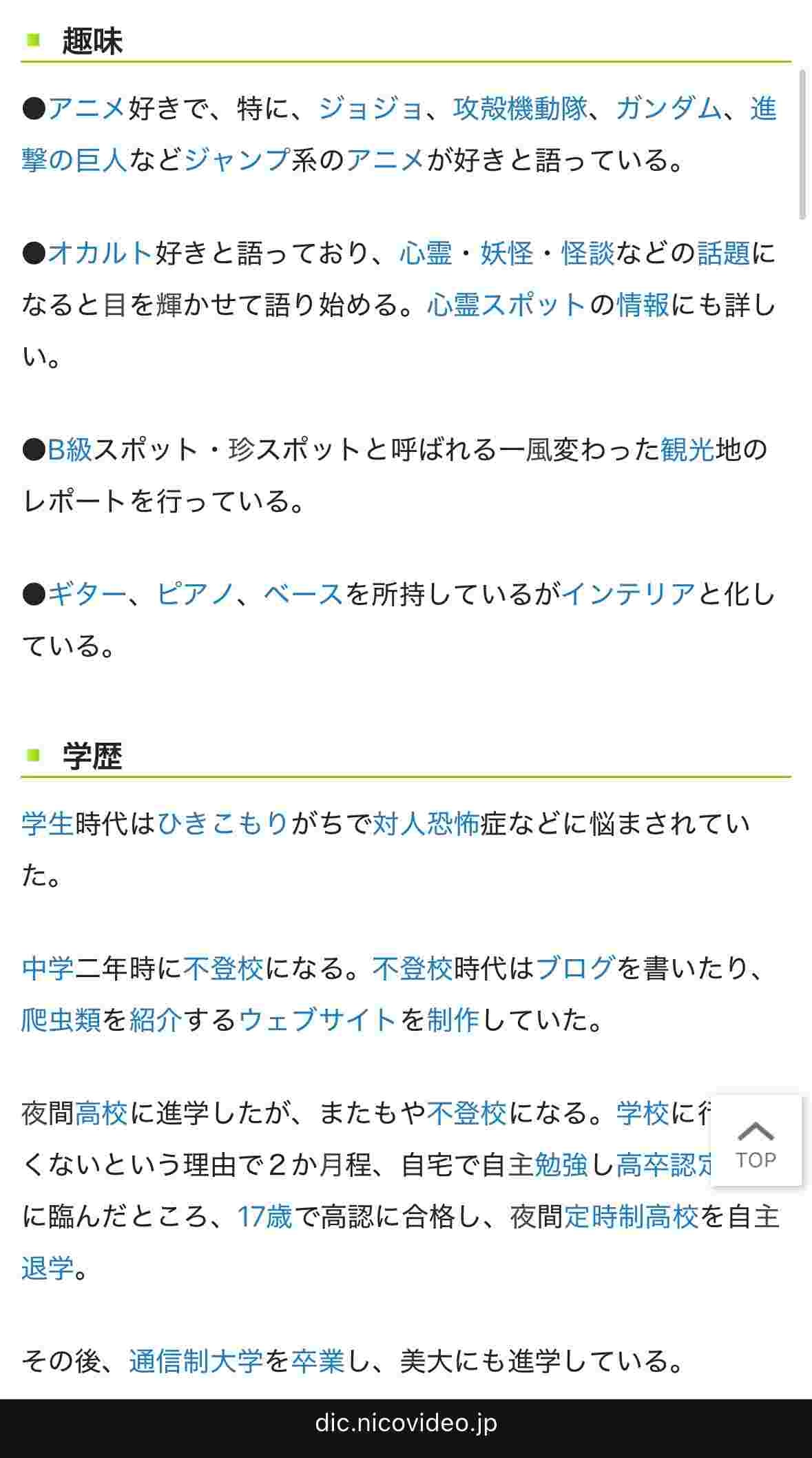Open the ギター link
Screen dimensions: 812x1458
[x=87, y=594]
